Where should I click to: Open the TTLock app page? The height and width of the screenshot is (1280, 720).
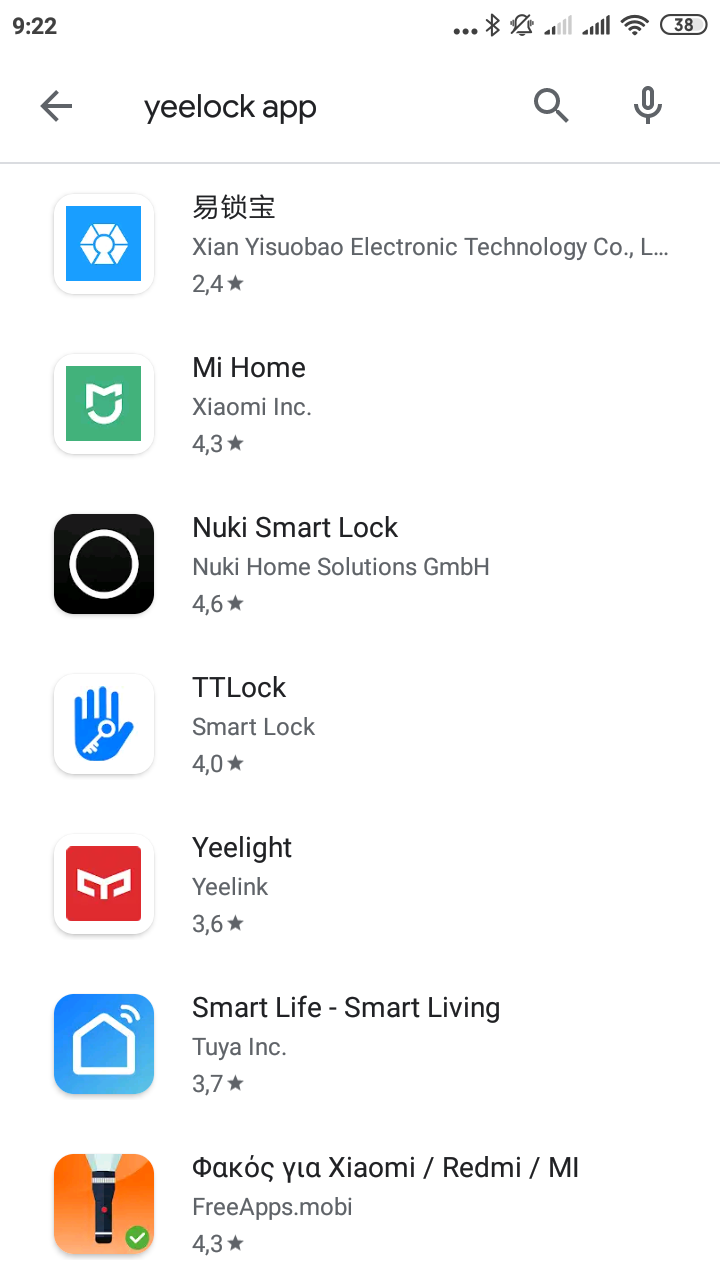[360, 724]
